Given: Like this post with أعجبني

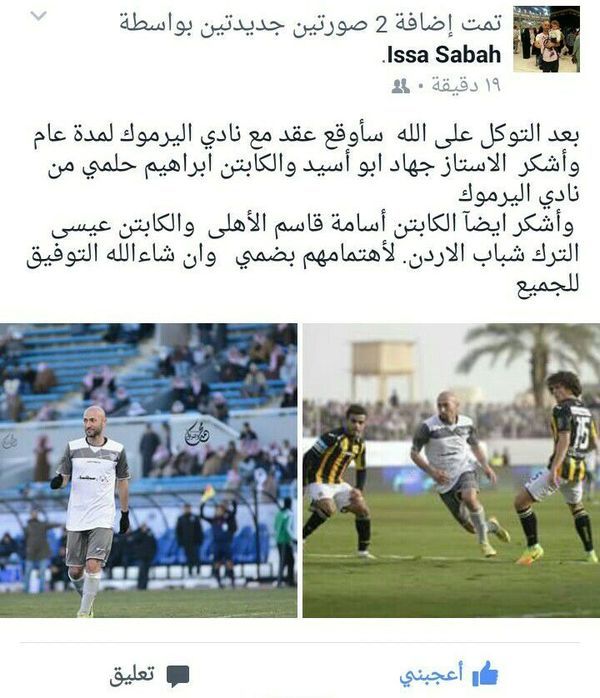Looking at the screenshot, I should coord(448,674).
